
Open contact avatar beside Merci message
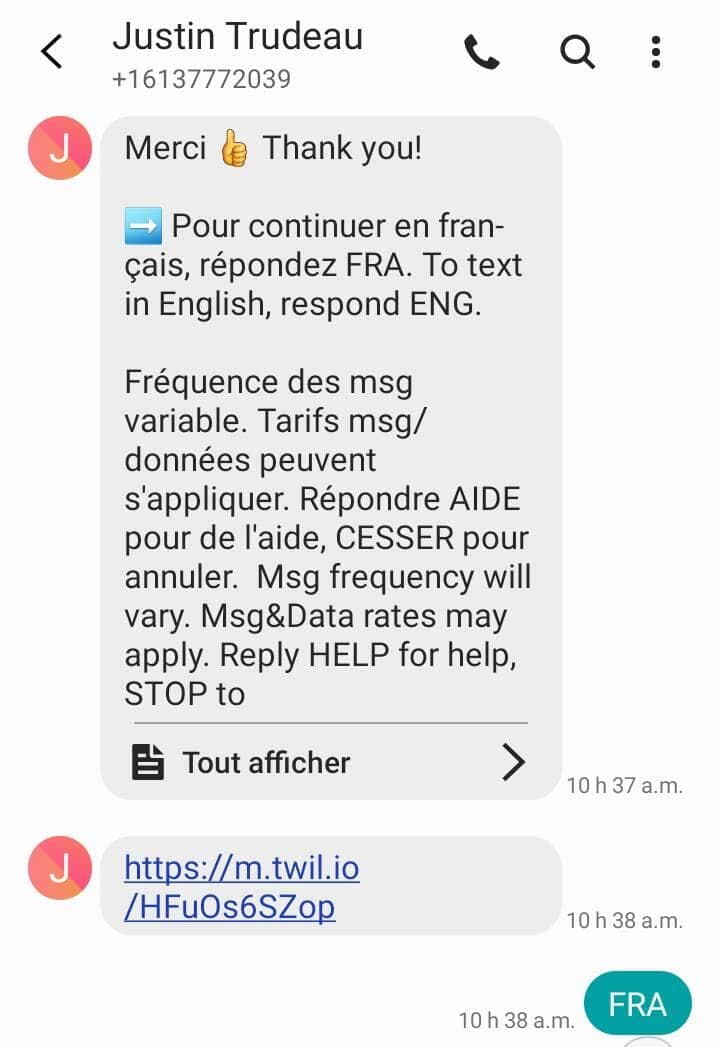click(60, 148)
